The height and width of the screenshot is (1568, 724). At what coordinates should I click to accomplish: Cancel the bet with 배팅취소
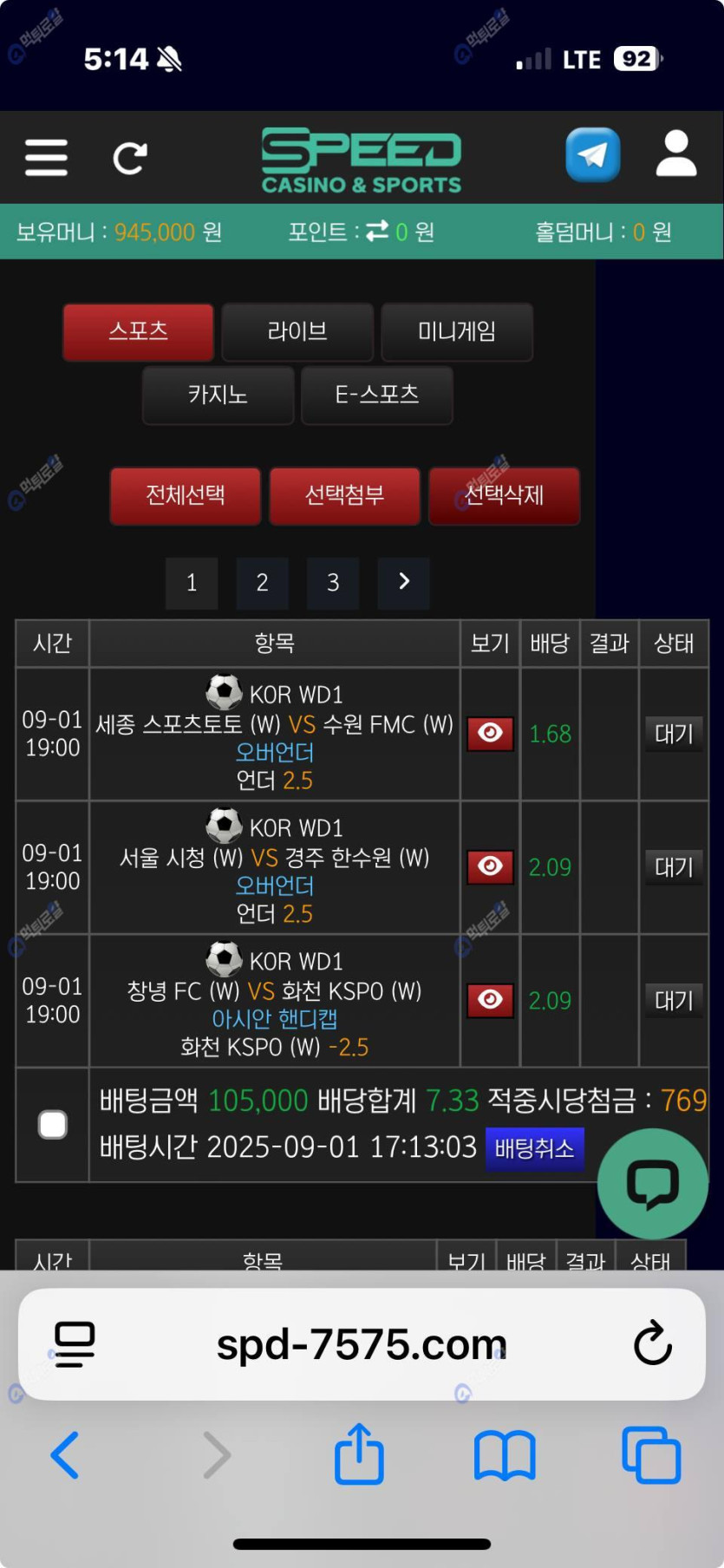point(534,1149)
